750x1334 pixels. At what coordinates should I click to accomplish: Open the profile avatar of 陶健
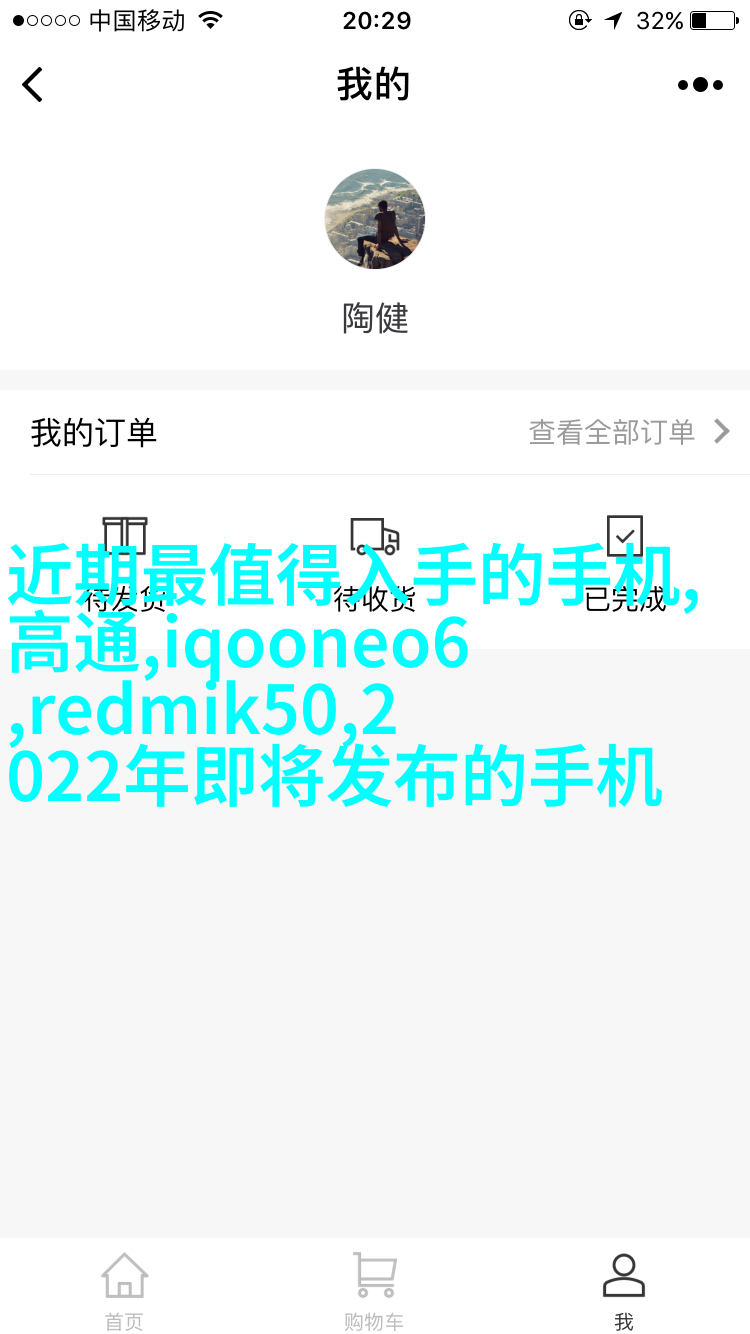375,219
